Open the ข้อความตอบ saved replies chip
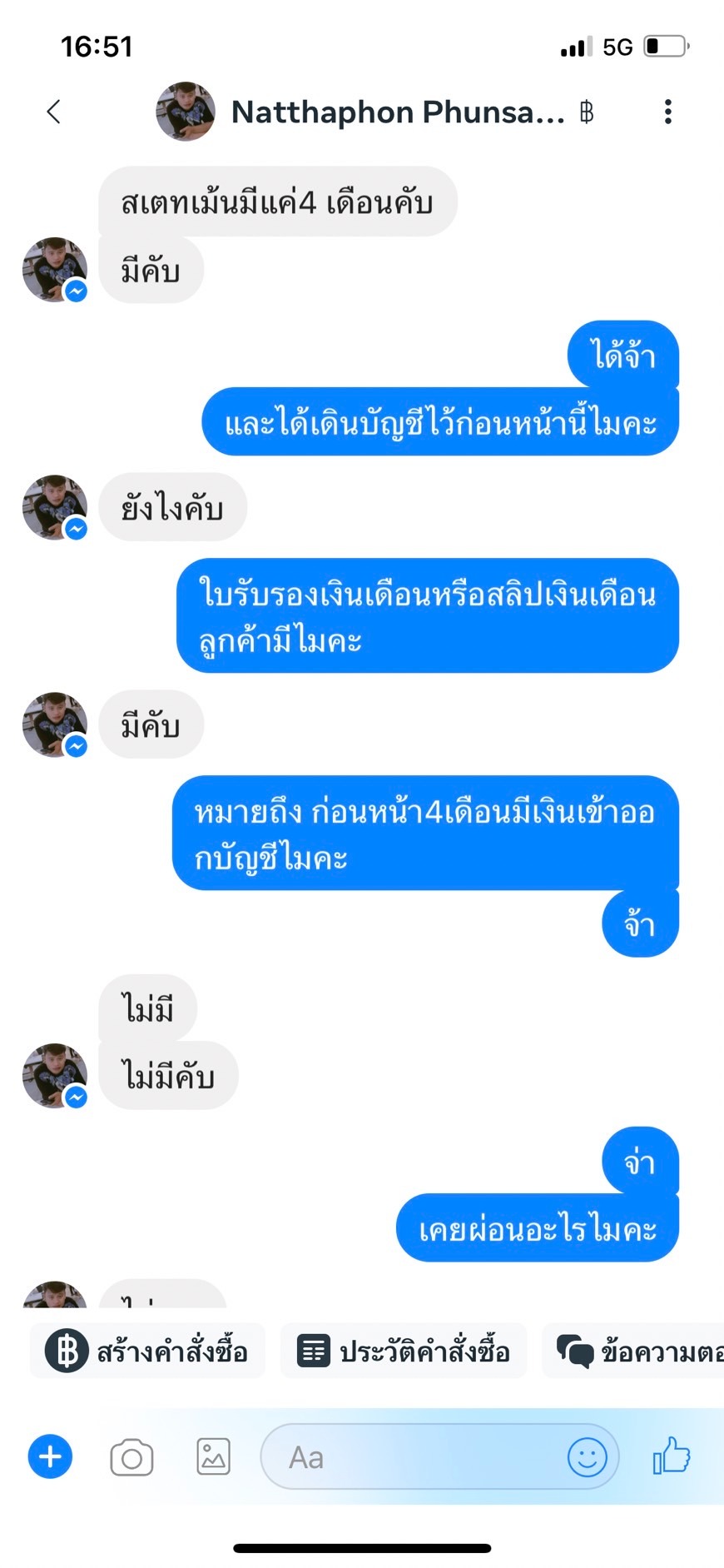The image size is (724, 1568). pyautogui.click(x=637, y=1351)
